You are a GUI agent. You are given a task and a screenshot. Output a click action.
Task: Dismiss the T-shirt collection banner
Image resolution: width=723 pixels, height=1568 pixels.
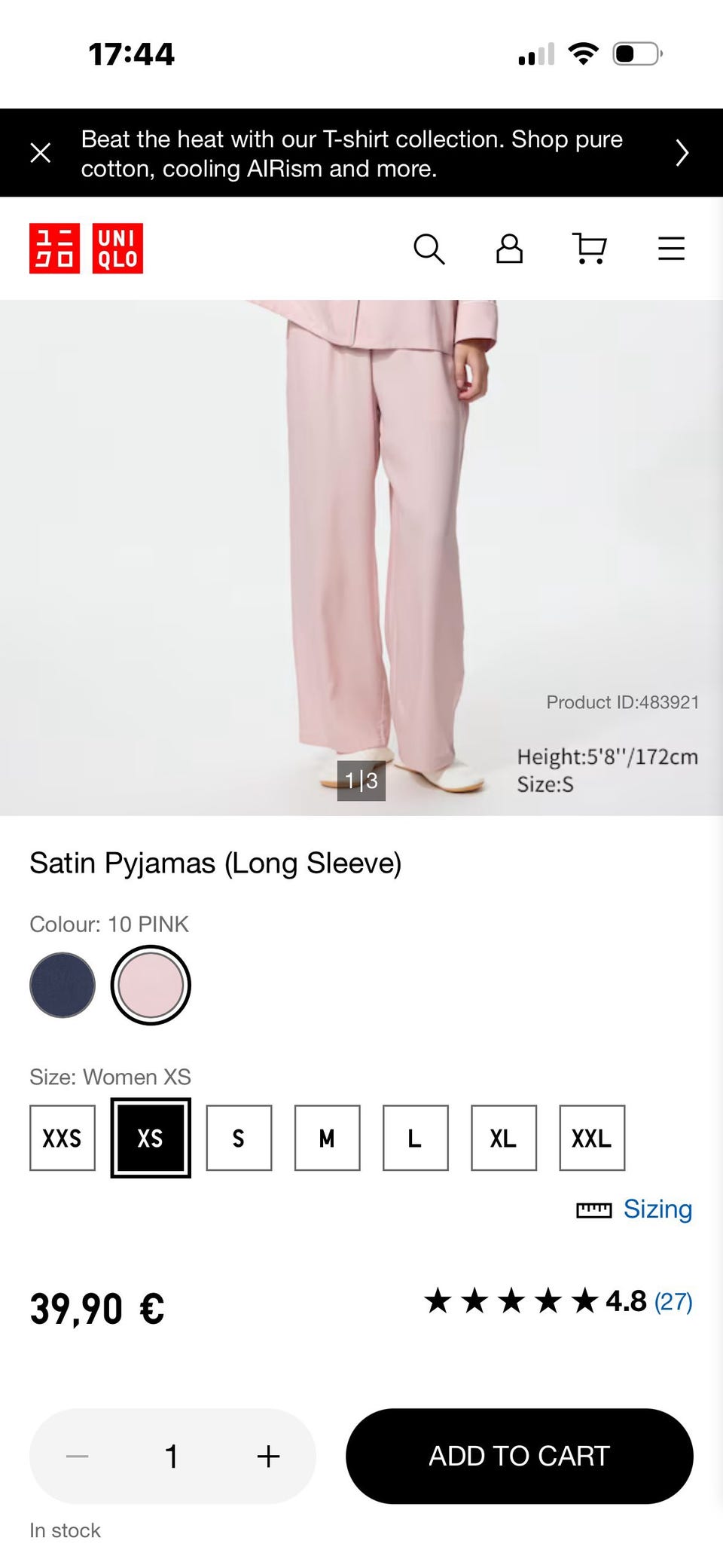tap(41, 153)
